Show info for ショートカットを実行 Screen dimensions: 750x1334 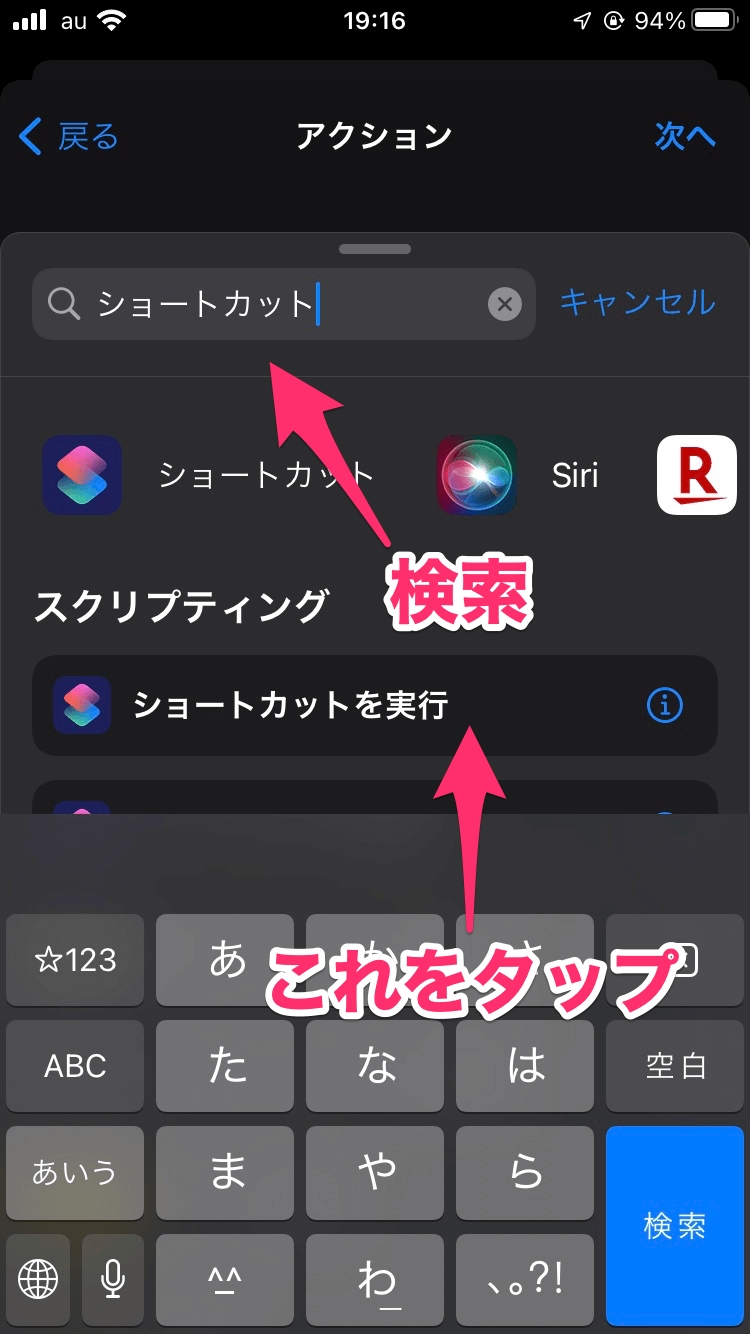click(x=664, y=706)
